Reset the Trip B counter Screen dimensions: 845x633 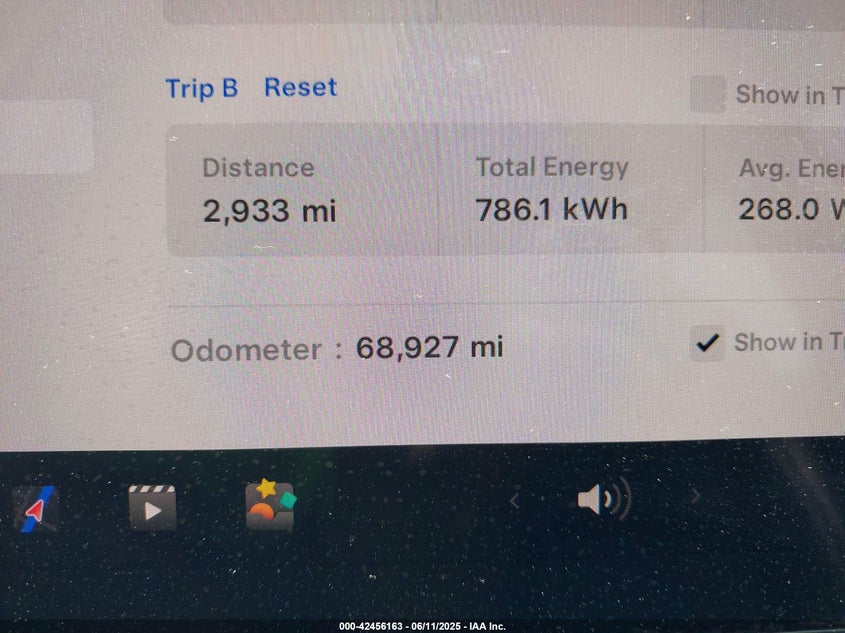[x=300, y=88]
